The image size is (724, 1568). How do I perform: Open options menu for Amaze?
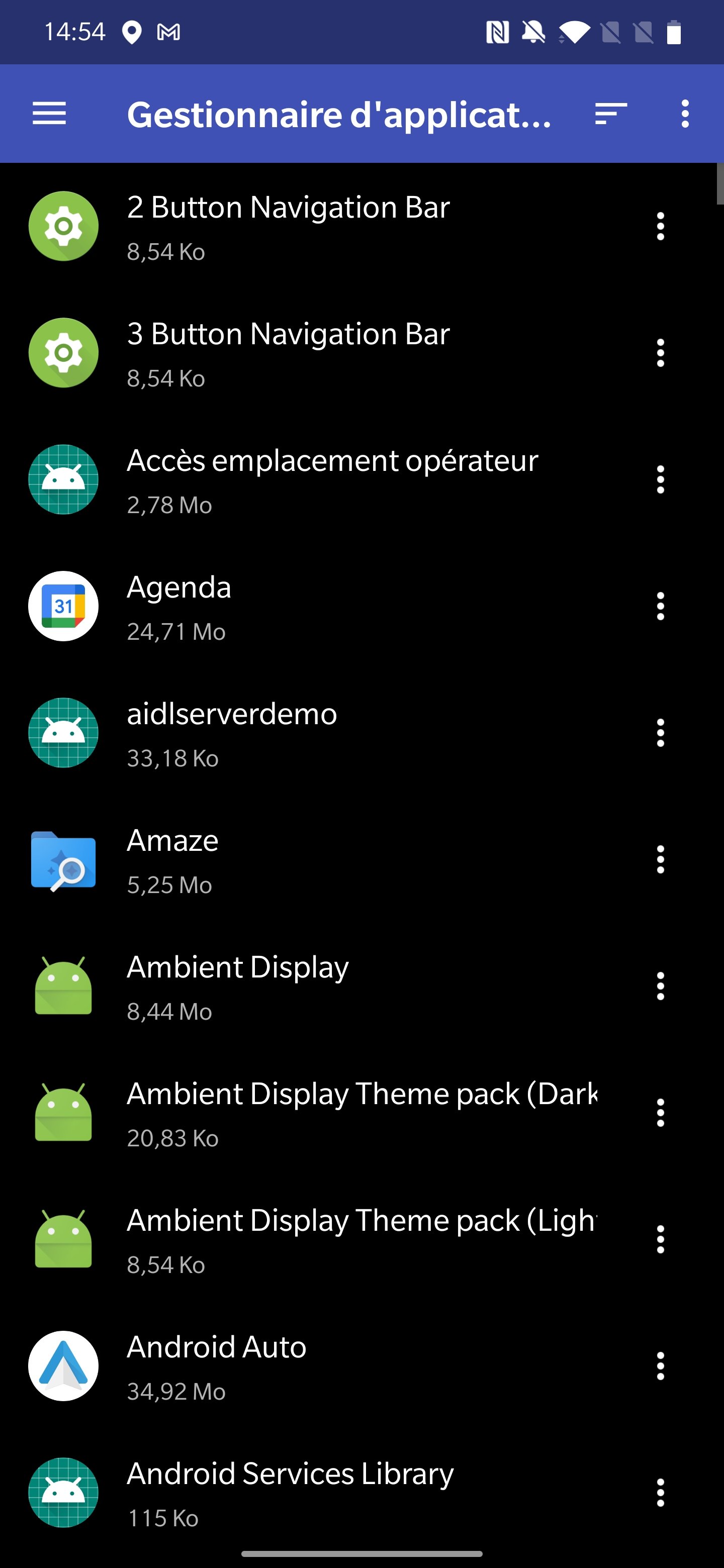pos(660,859)
